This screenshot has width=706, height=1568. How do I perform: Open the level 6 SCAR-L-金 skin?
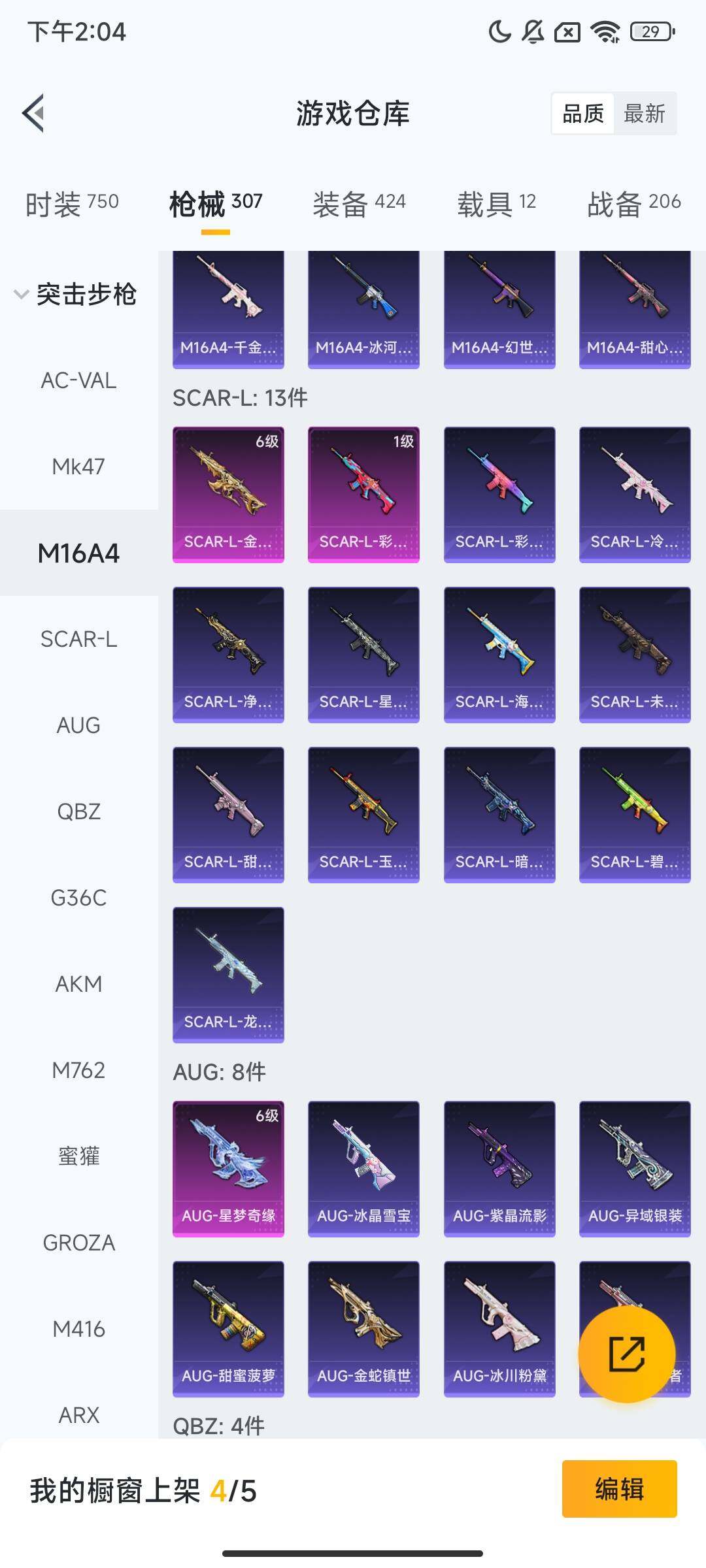click(x=228, y=494)
